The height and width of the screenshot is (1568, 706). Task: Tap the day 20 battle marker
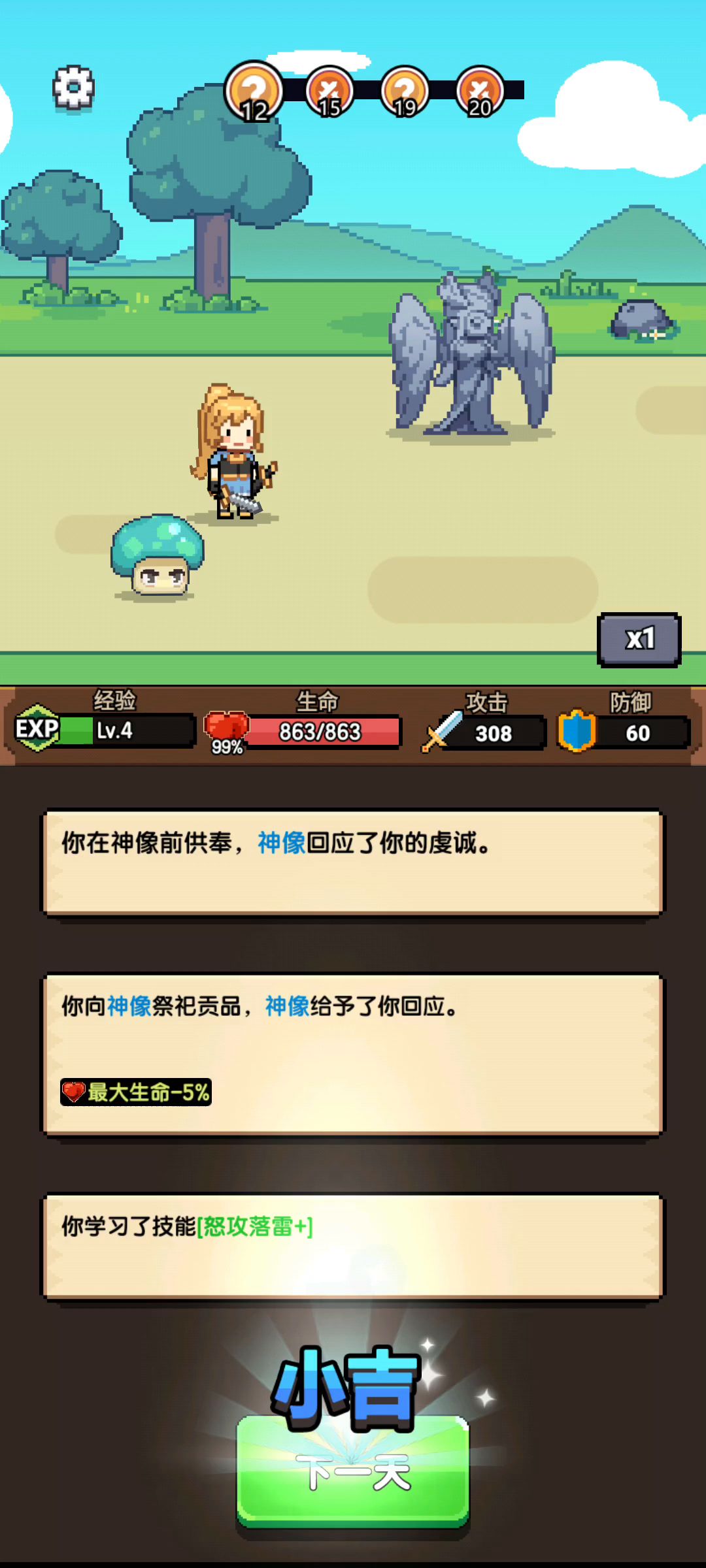point(480,91)
